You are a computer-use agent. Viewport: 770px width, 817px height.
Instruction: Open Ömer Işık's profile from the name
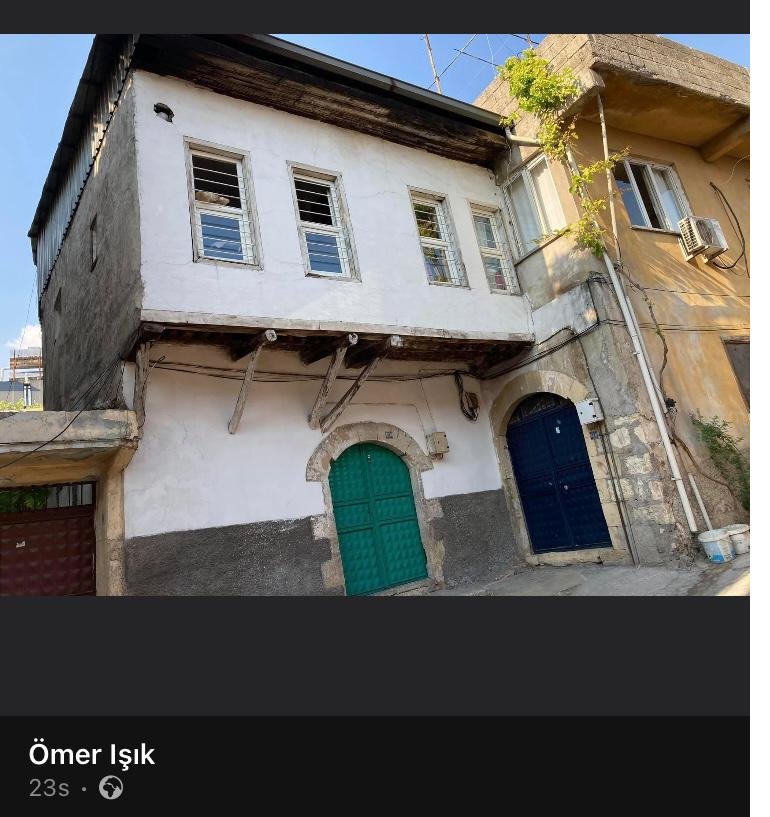click(x=92, y=754)
